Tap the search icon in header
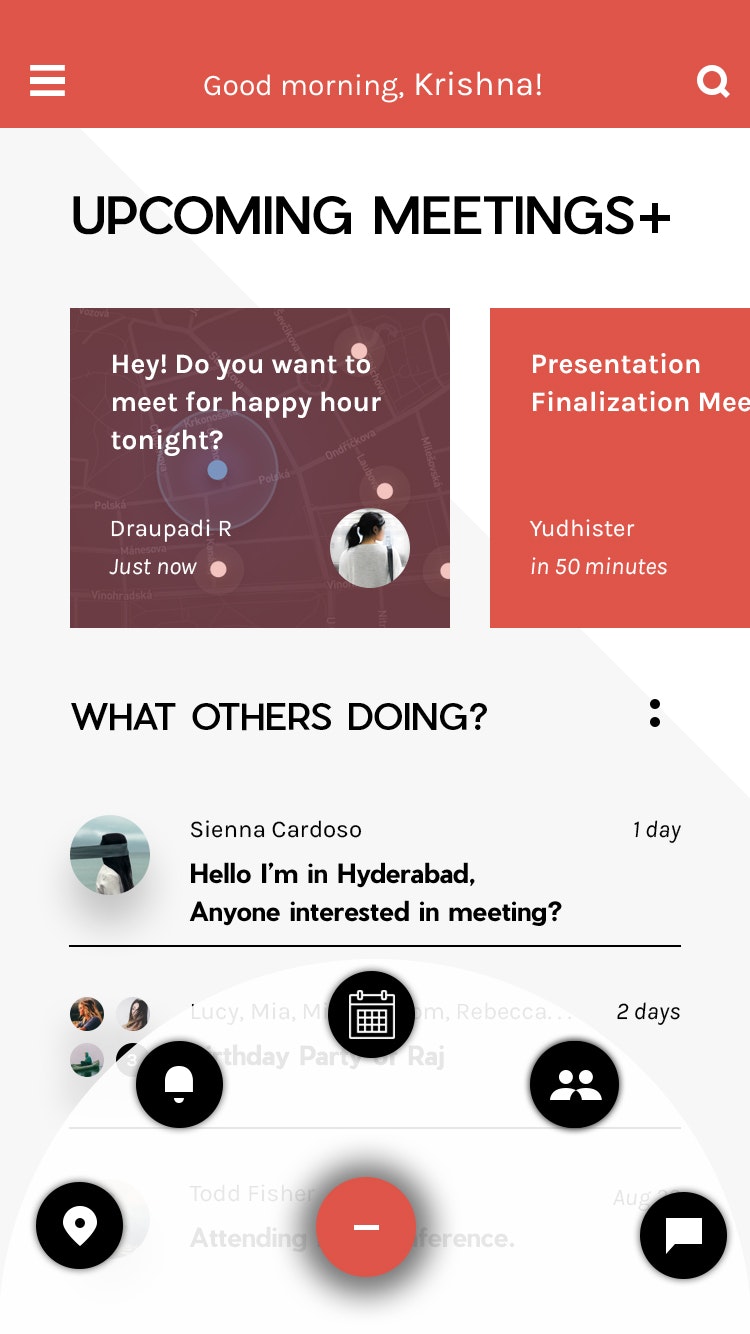The image size is (750, 1334). 713,81
